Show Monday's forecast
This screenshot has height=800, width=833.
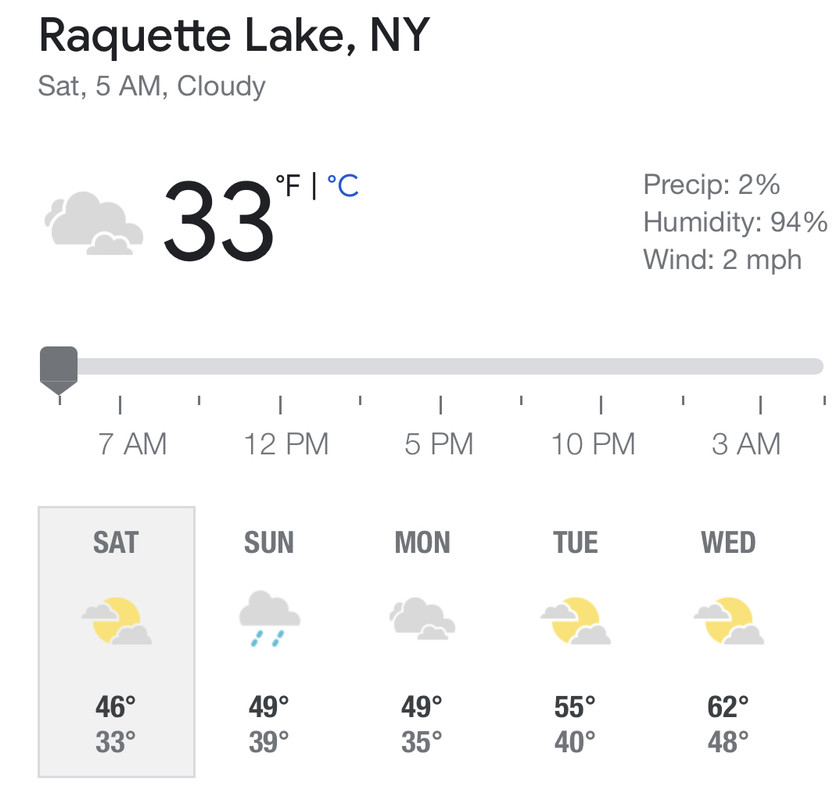(x=422, y=641)
